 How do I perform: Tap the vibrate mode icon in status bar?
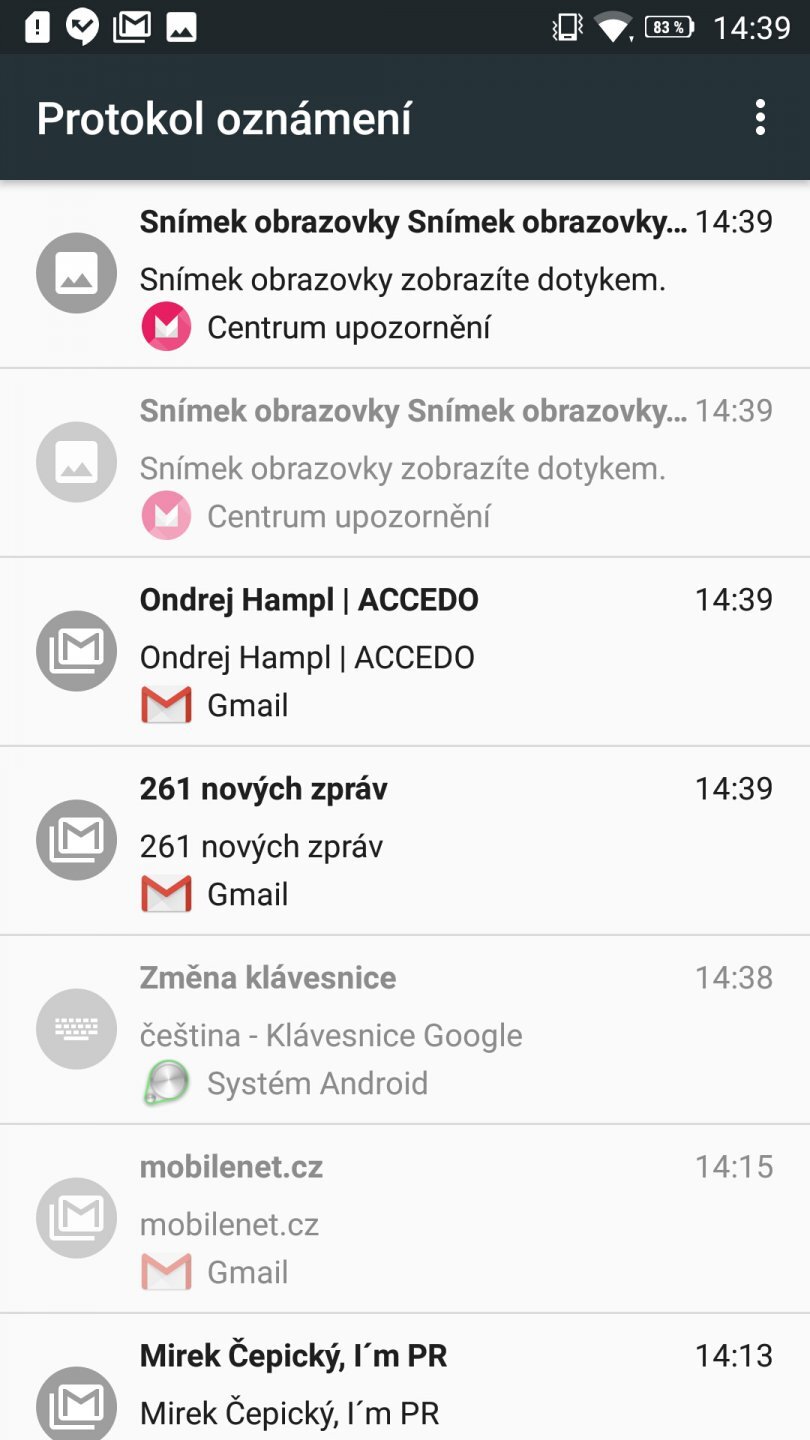[x=567, y=27]
